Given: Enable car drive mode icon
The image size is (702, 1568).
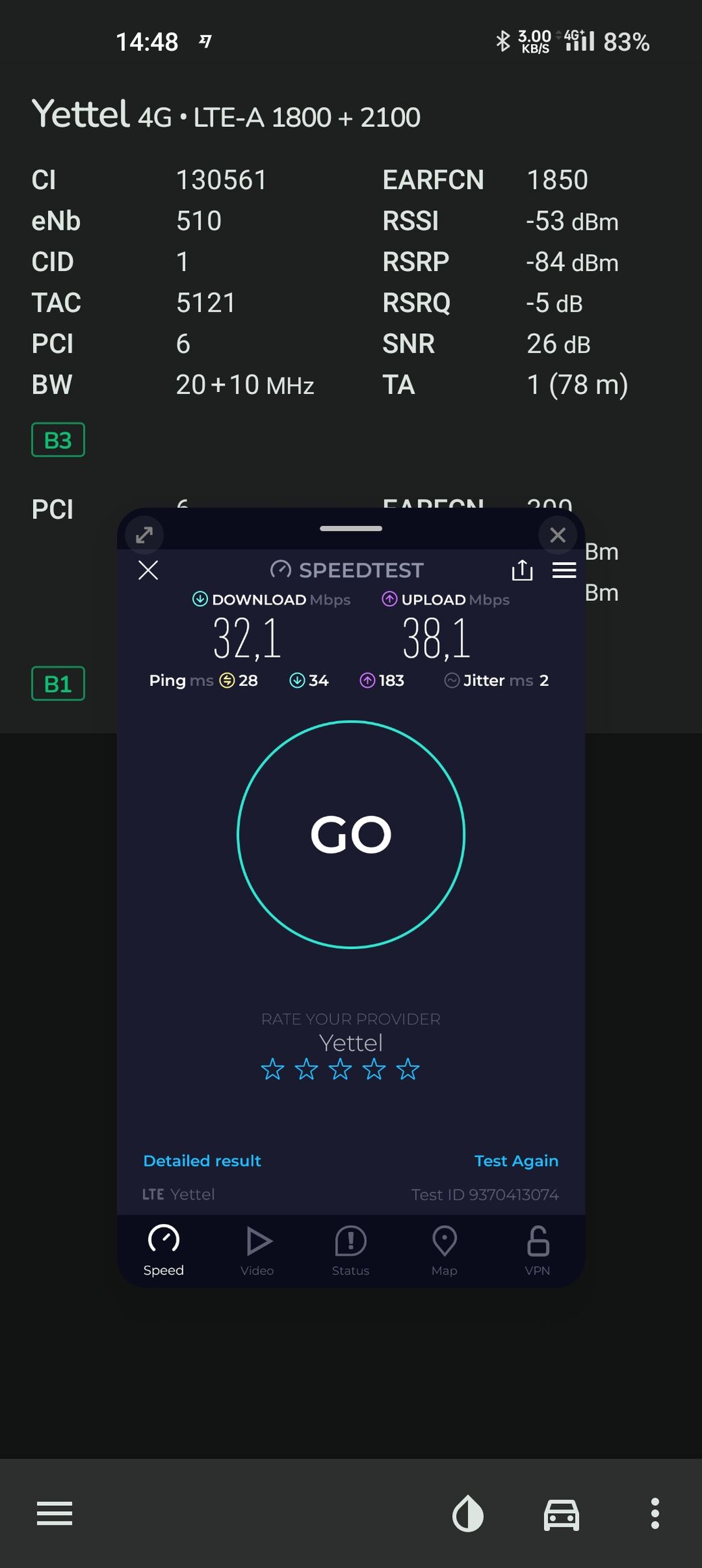Looking at the screenshot, I should tap(561, 1514).
